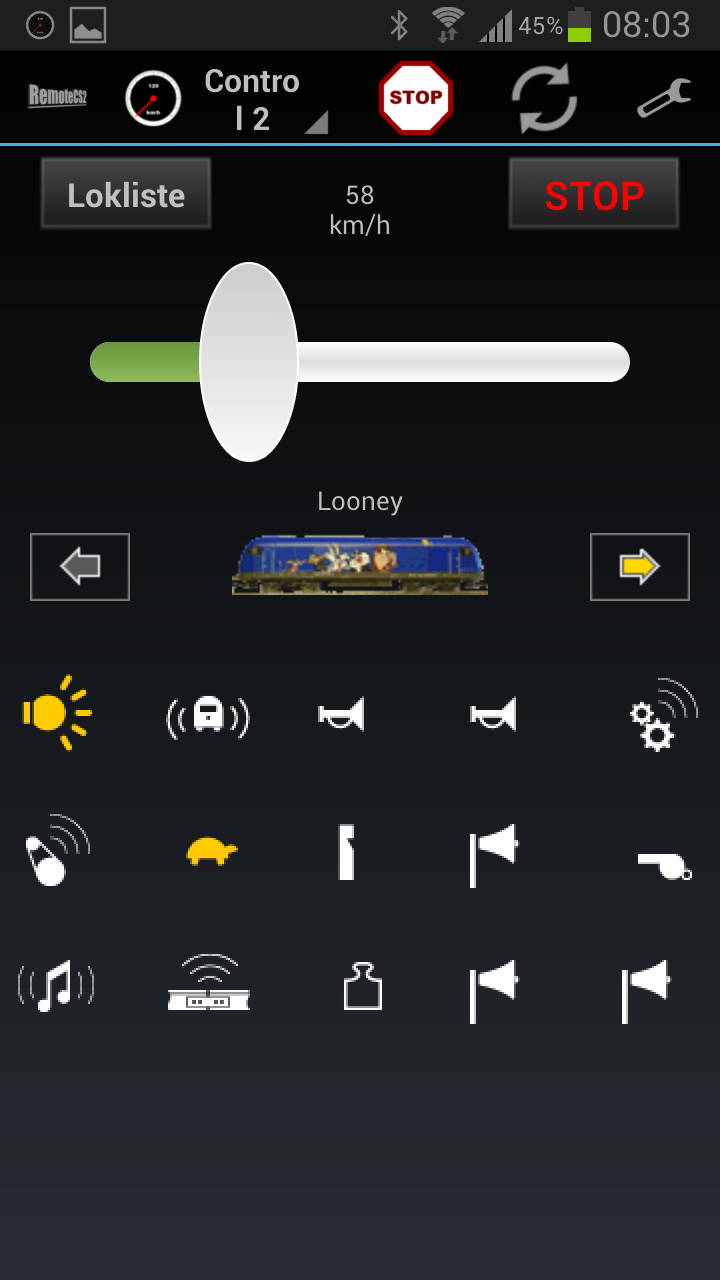Image resolution: width=720 pixels, height=1280 pixels.
Task: Open the speedometer icon in app bar
Action: 153,99
